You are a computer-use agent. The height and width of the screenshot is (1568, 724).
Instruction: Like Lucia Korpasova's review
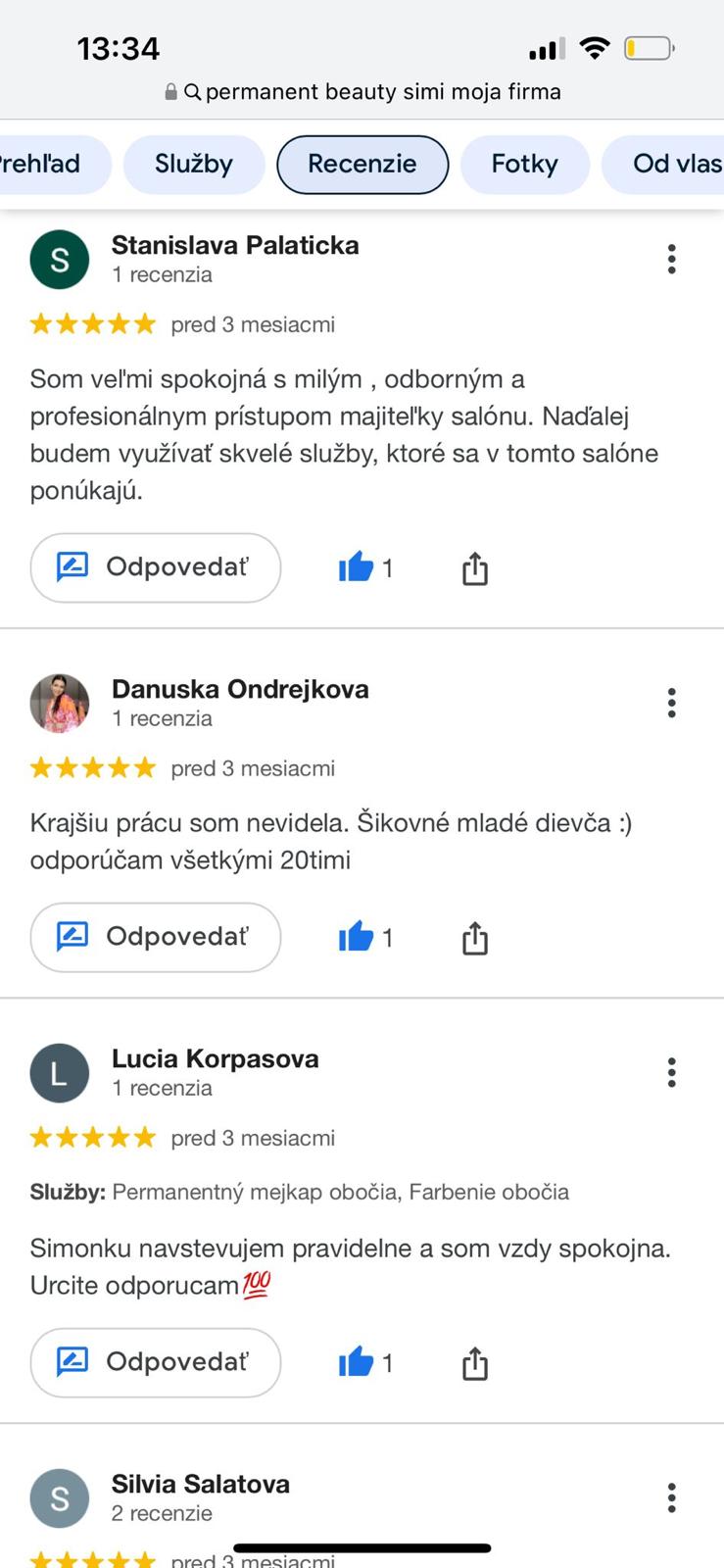[x=357, y=1362]
